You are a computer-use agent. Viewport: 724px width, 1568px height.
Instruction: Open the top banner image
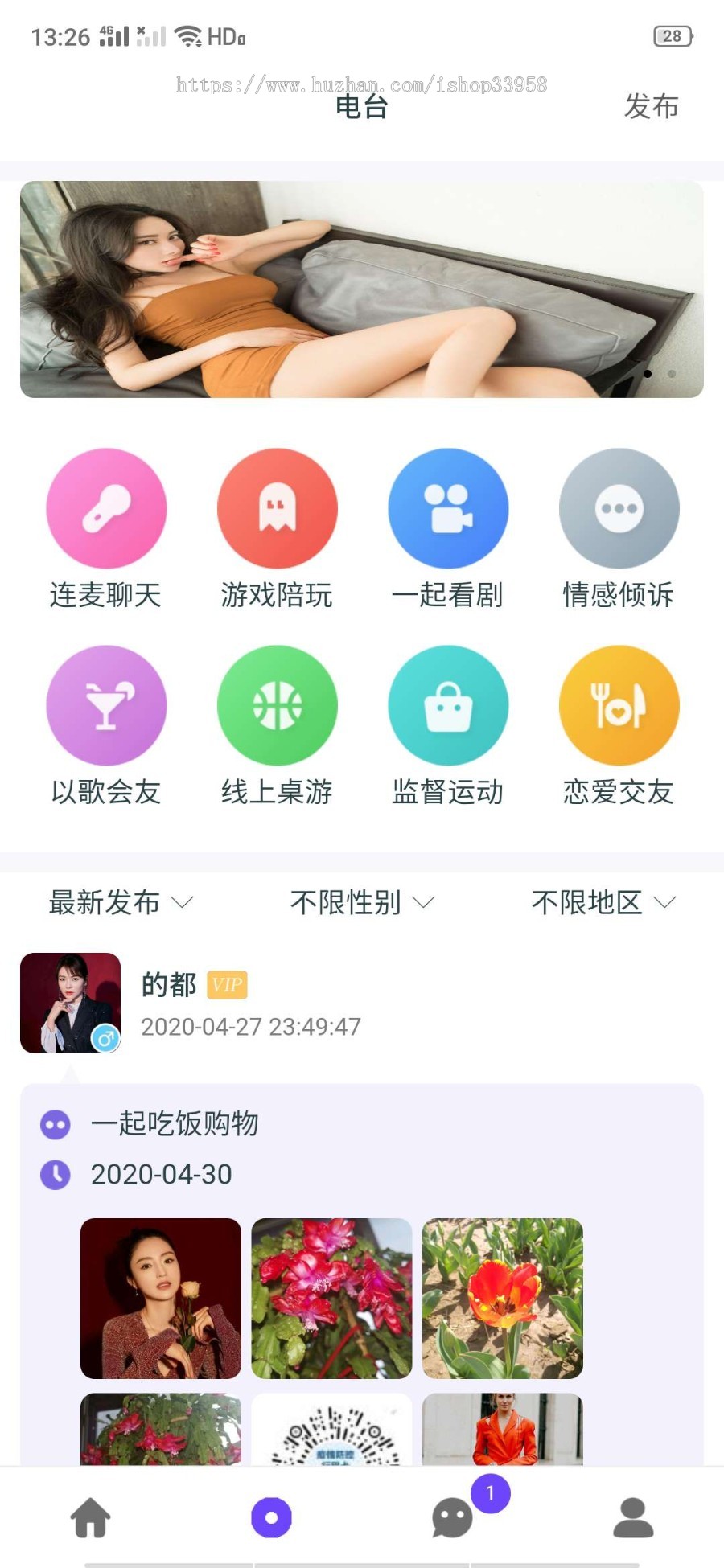tap(362, 289)
